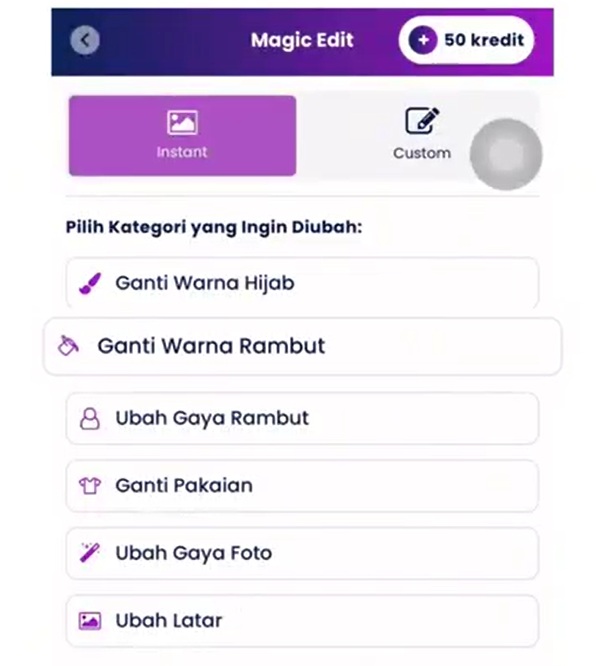
Task: Open Ubah Gaya Rambut category
Action: click(302, 418)
